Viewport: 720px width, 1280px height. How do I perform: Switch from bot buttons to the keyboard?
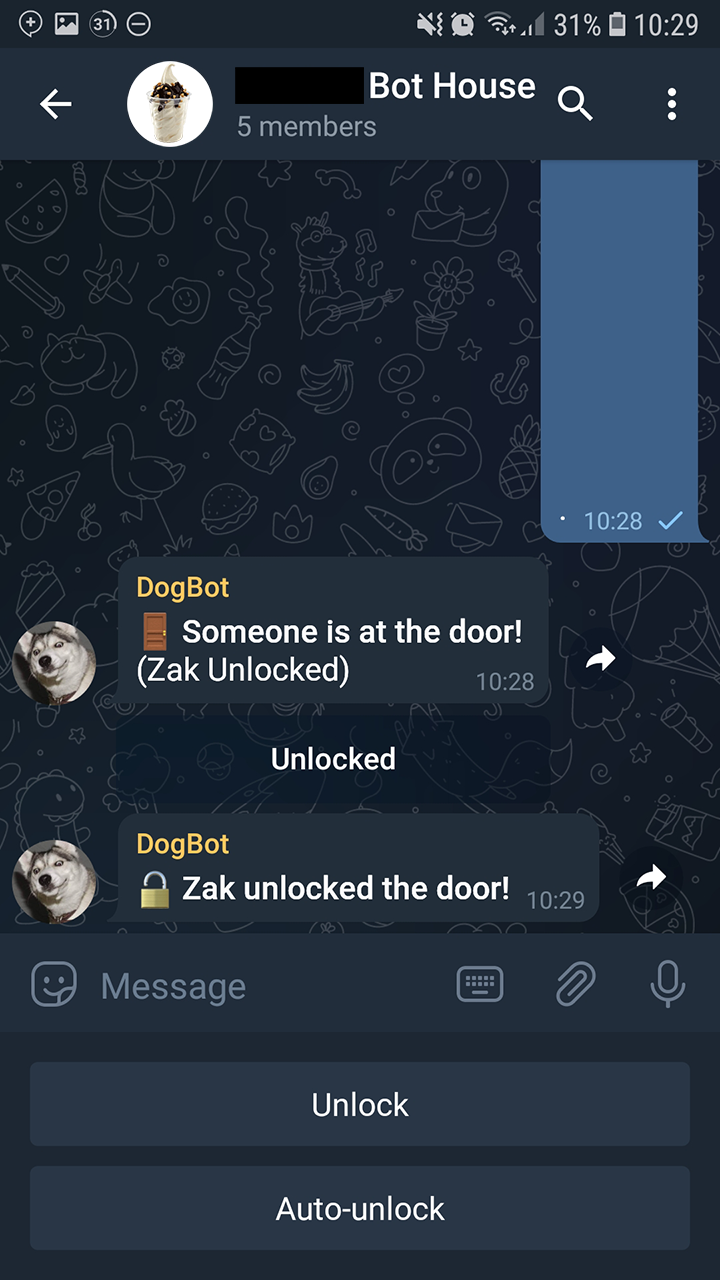[480, 985]
